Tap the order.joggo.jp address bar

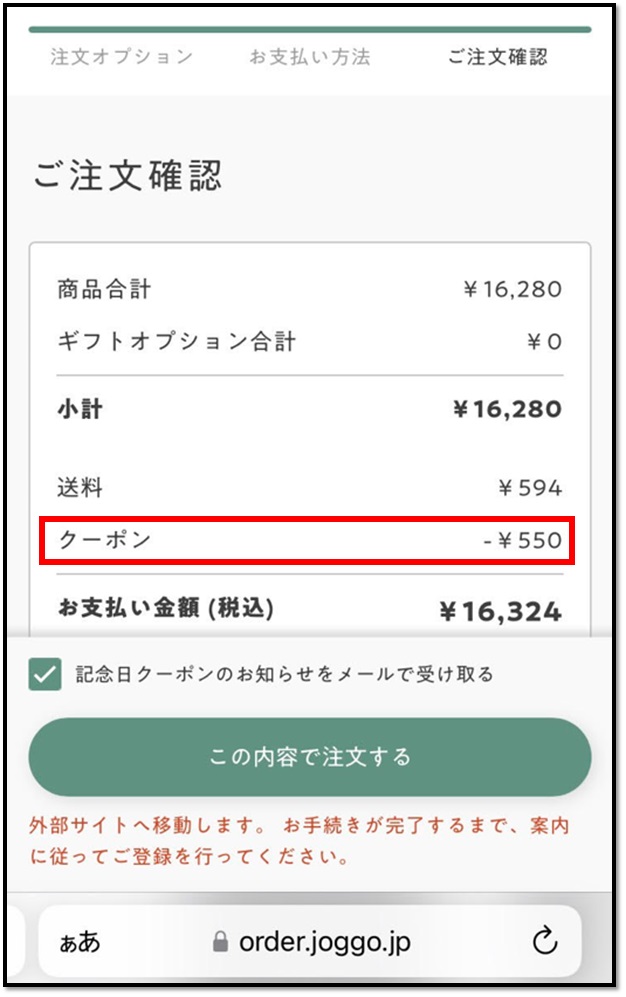point(312,941)
